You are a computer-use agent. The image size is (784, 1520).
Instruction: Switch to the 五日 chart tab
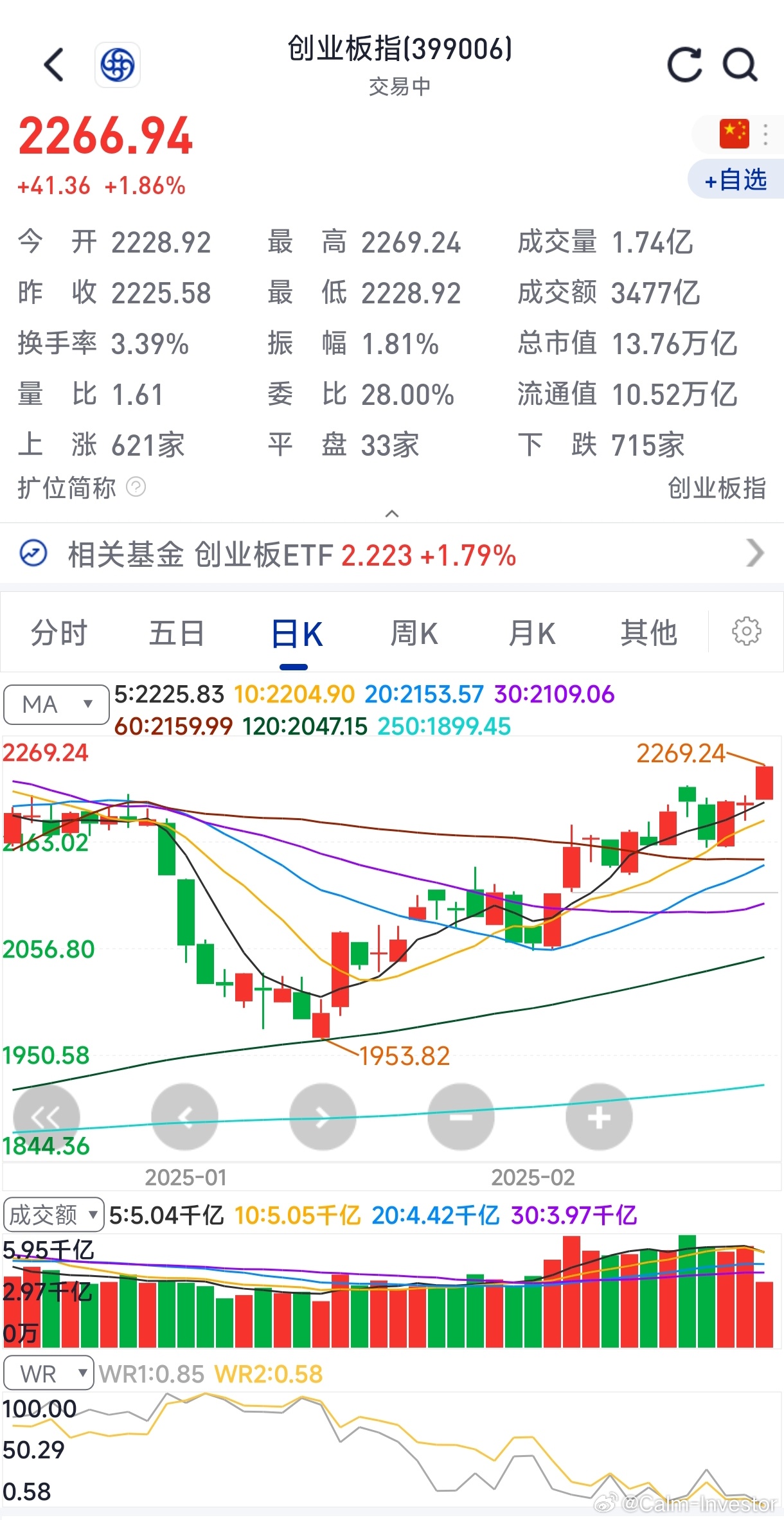177,633
